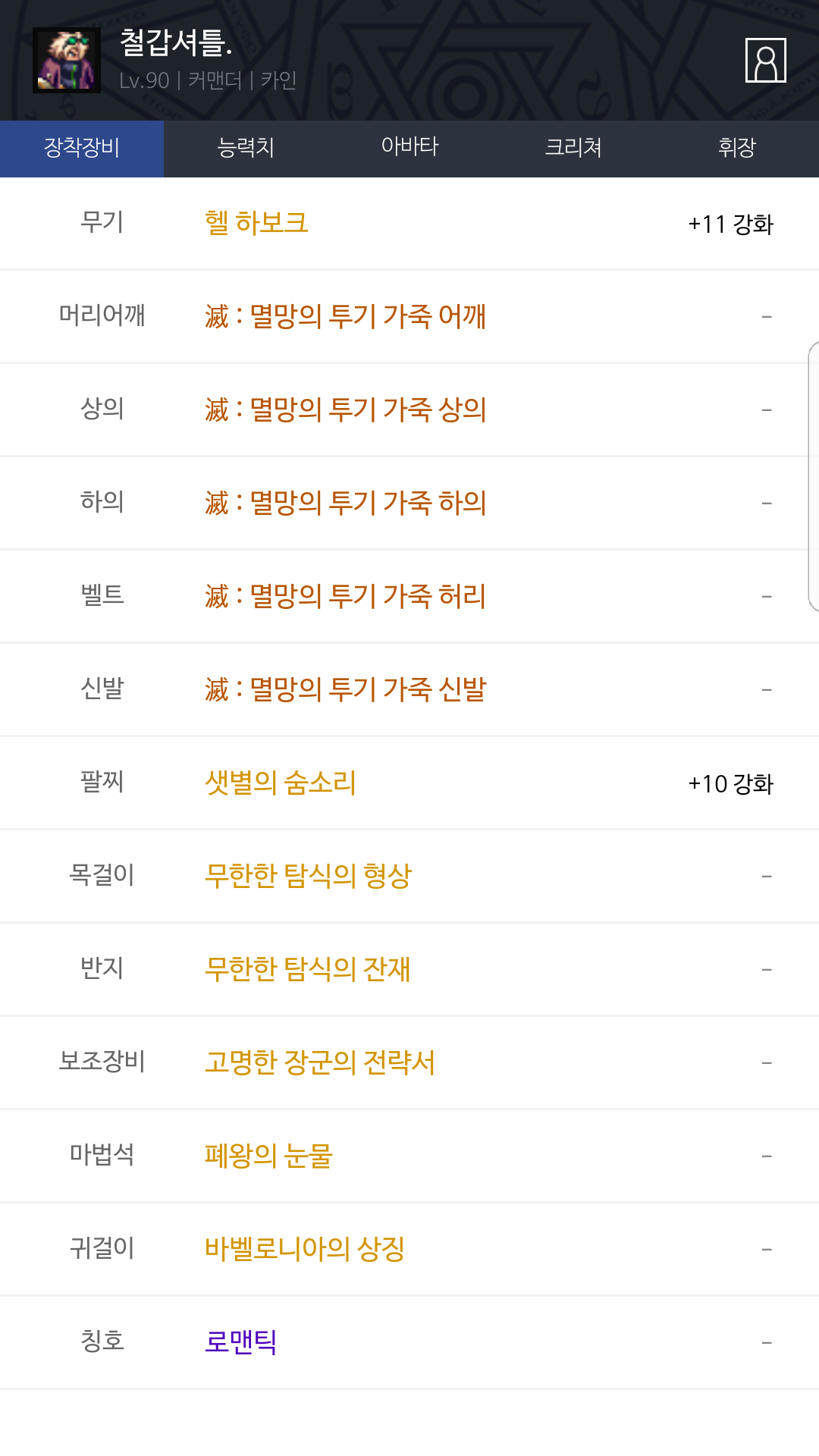The height and width of the screenshot is (1456, 819).
Task: Open 멸망의 투기 가죽 상의 item
Action: 345,409
